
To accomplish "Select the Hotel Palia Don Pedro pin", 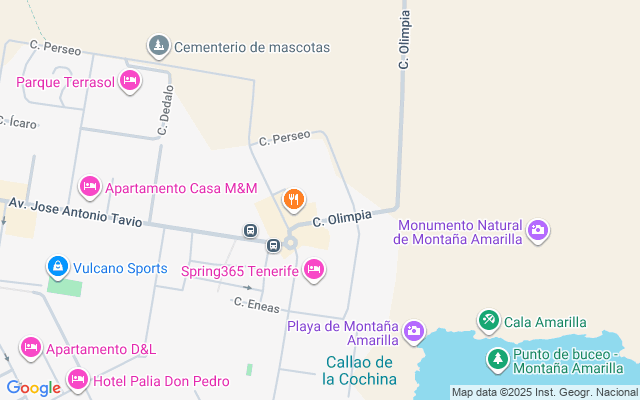I will (77, 379).
